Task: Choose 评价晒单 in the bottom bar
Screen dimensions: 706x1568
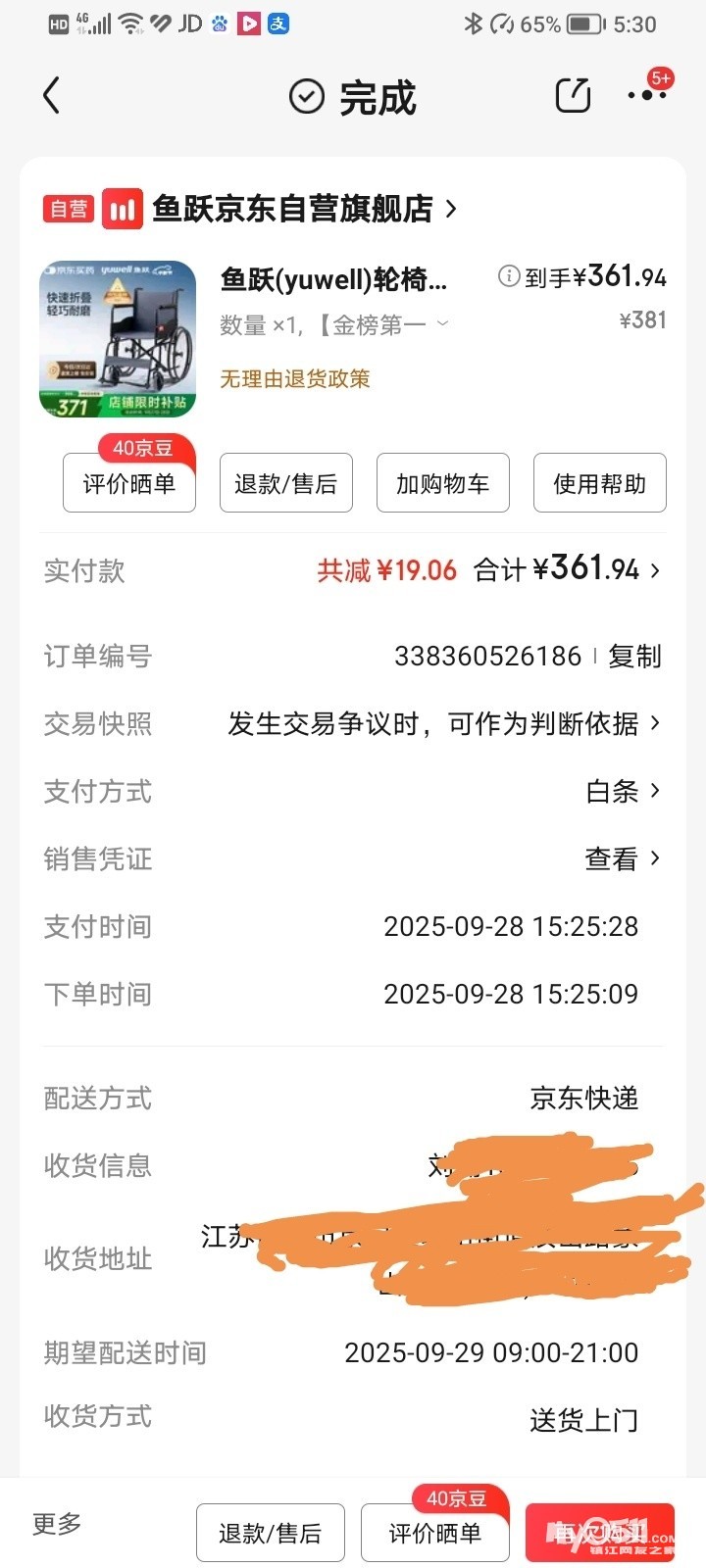Action: (x=434, y=1533)
